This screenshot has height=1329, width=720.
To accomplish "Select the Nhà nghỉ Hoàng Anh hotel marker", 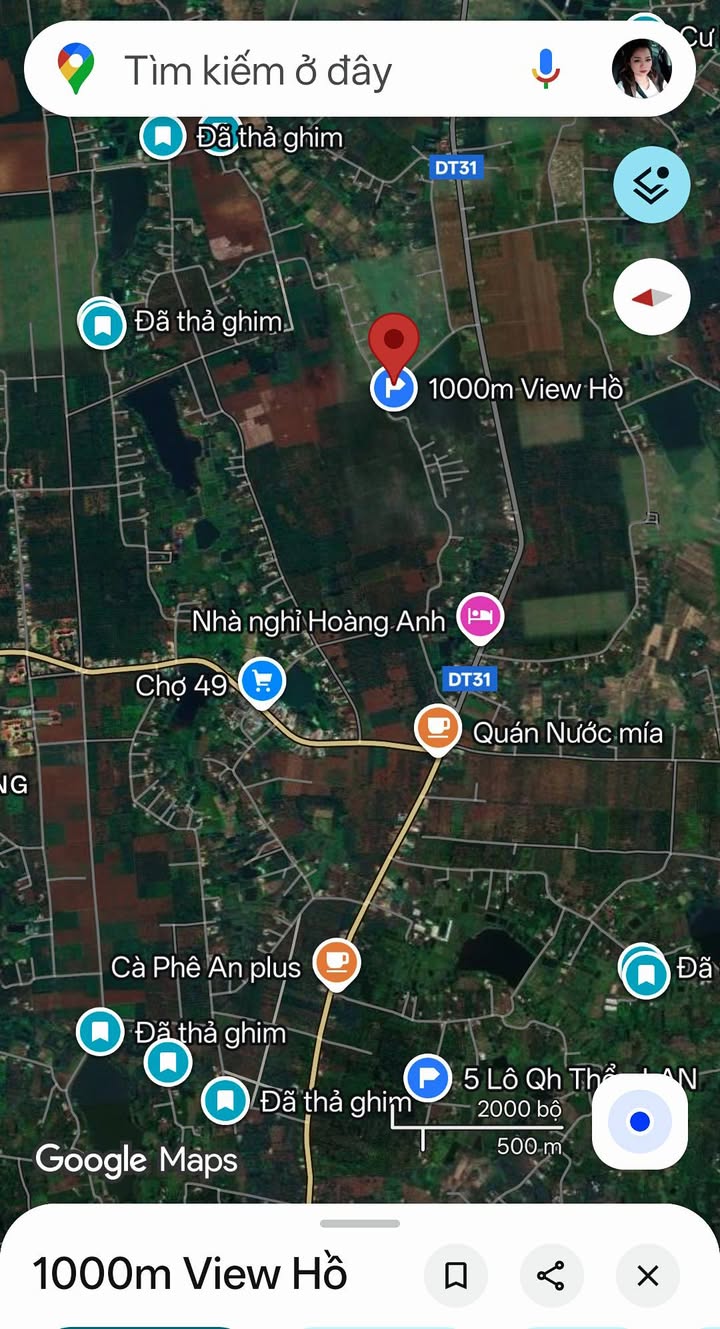I will click(x=480, y=617).
